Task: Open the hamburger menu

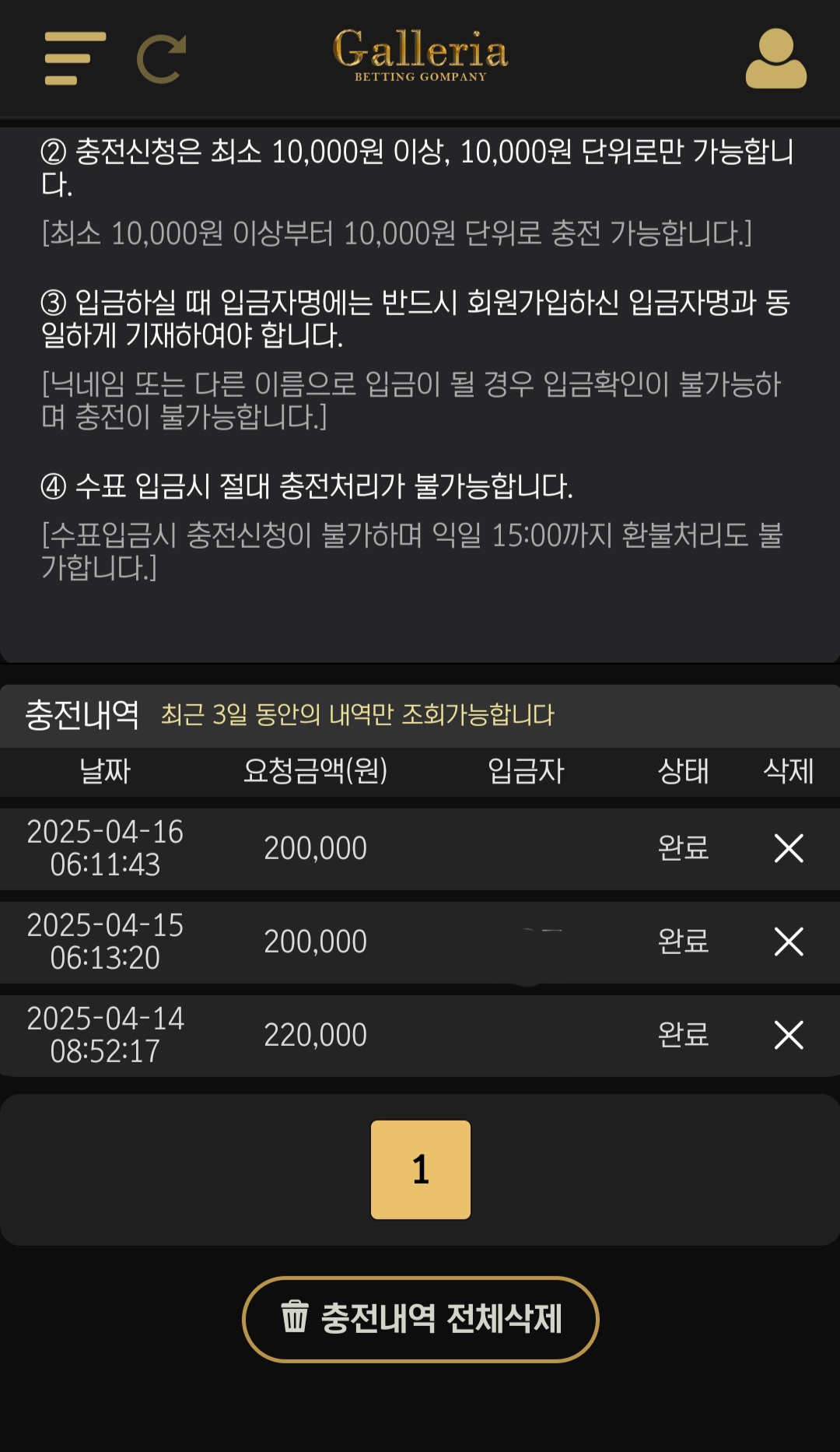Action: (x=75, y=58)
